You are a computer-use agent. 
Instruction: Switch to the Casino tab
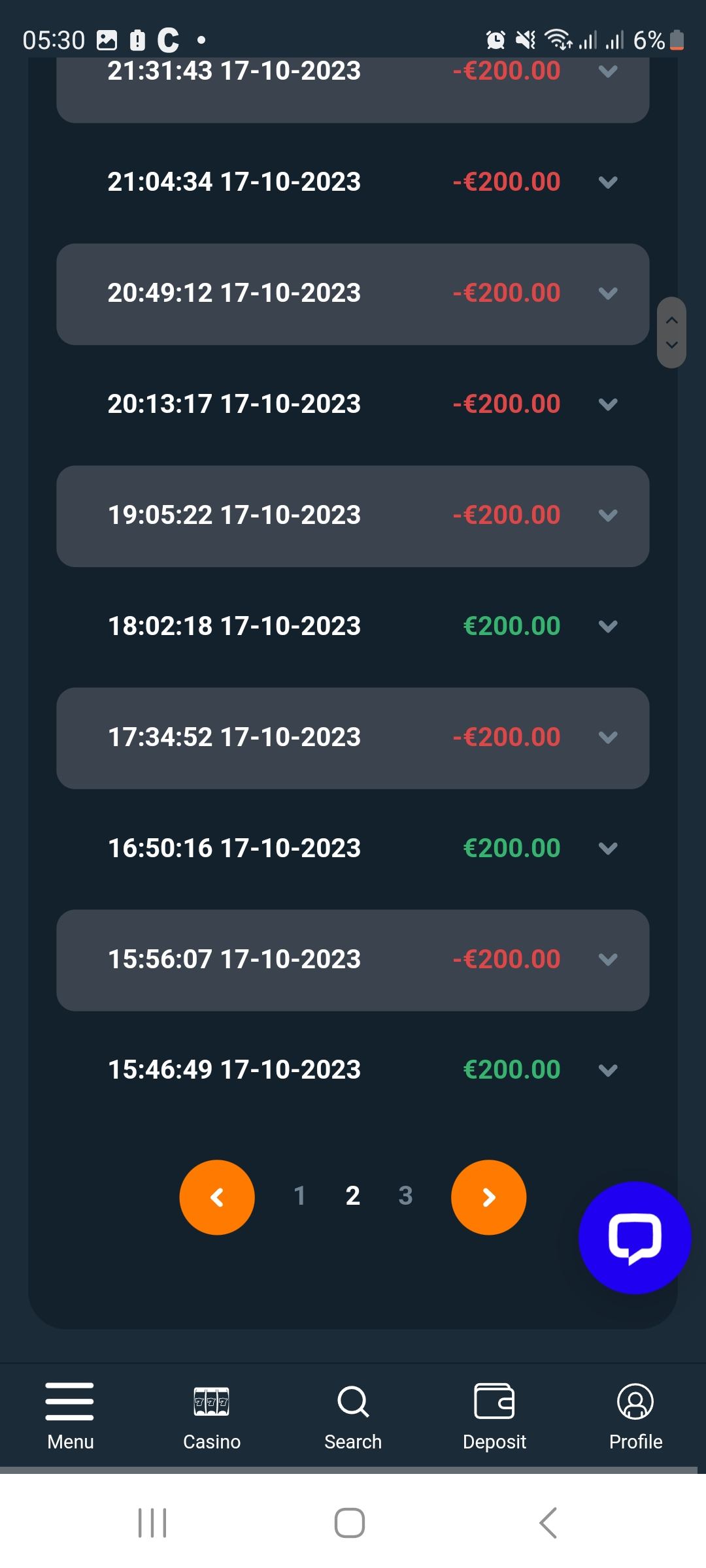pyautogui.click(x=212, y=1414)
